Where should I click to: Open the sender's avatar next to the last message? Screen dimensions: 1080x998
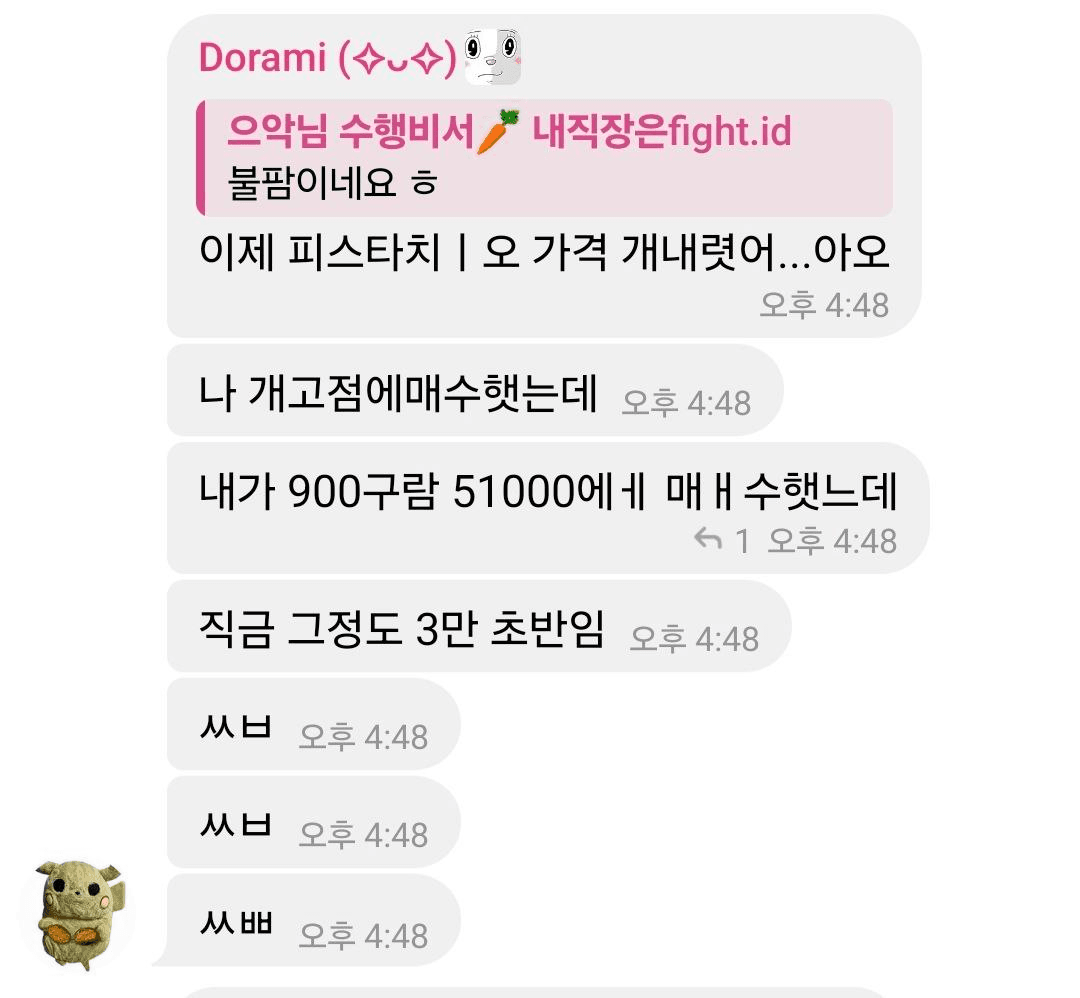78,915
